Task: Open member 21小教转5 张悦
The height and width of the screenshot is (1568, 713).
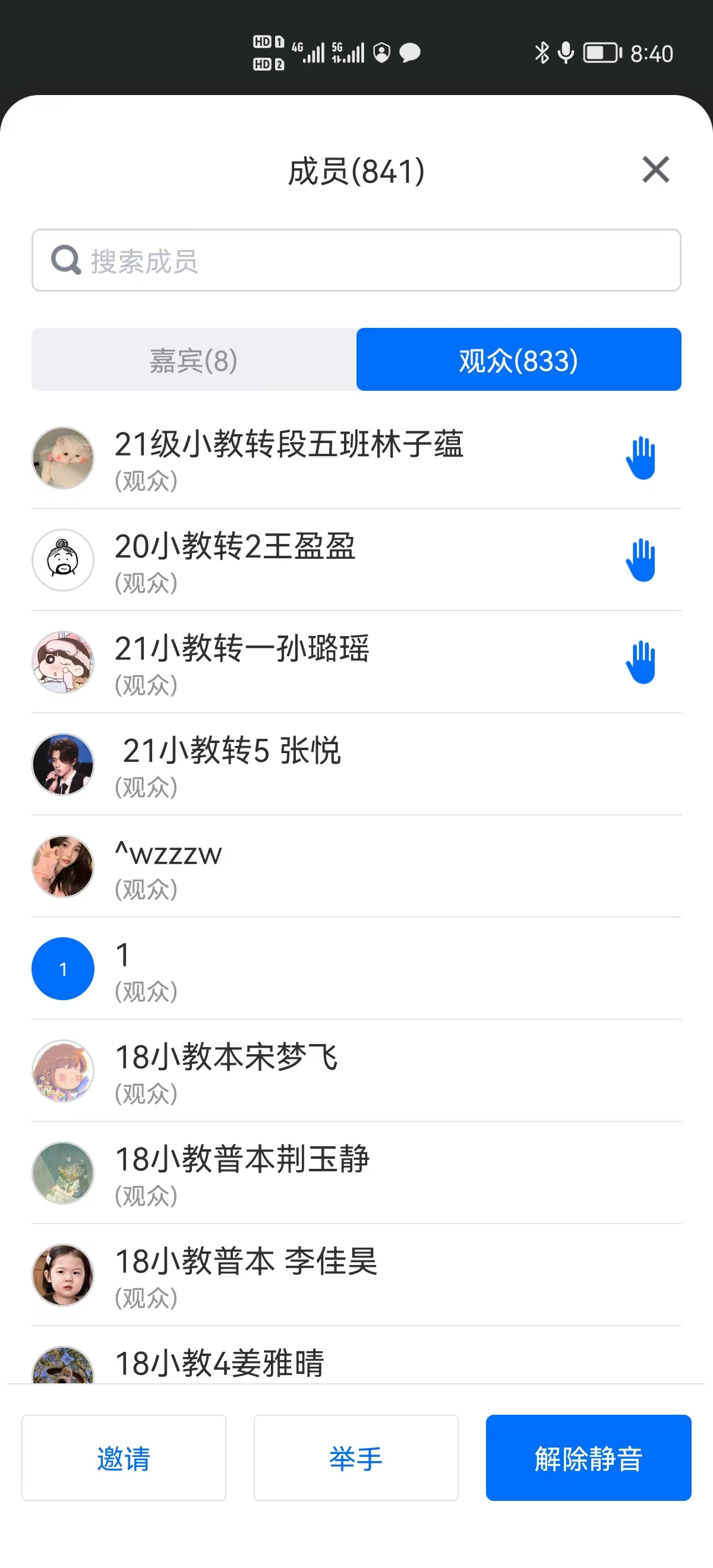Action: click(231, 764)
